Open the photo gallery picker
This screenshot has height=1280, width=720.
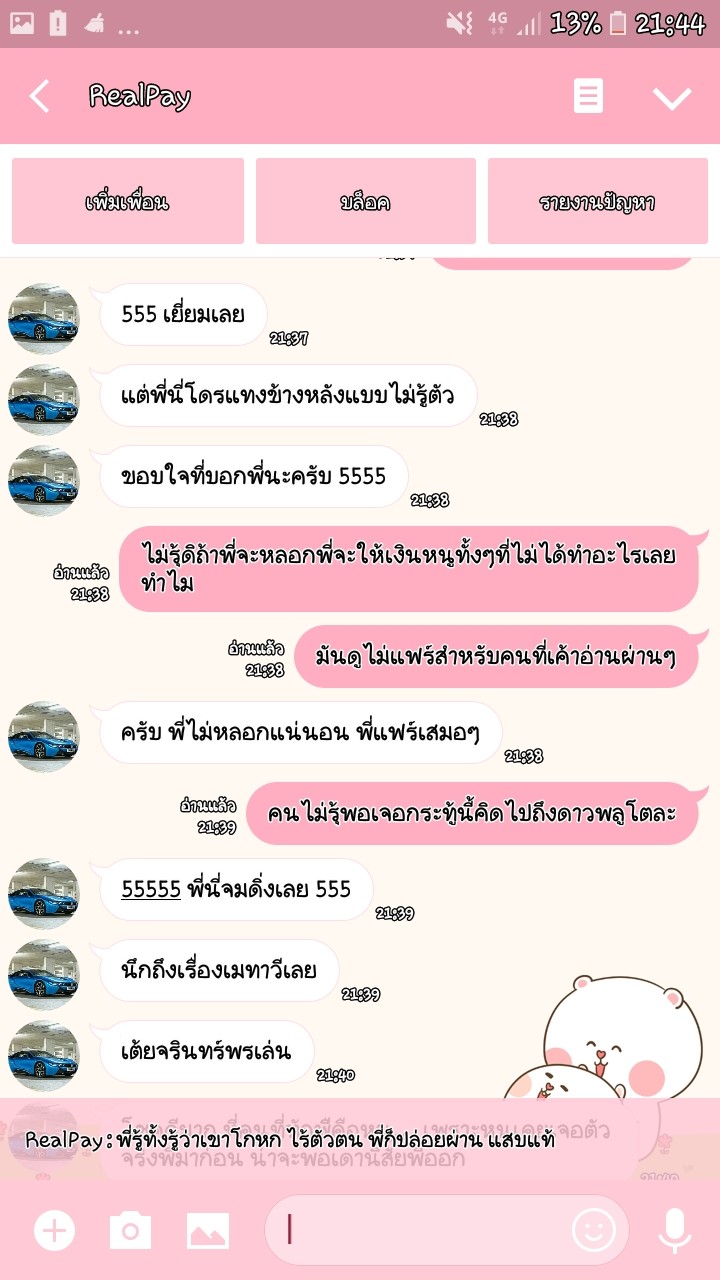coord(208,1230)
